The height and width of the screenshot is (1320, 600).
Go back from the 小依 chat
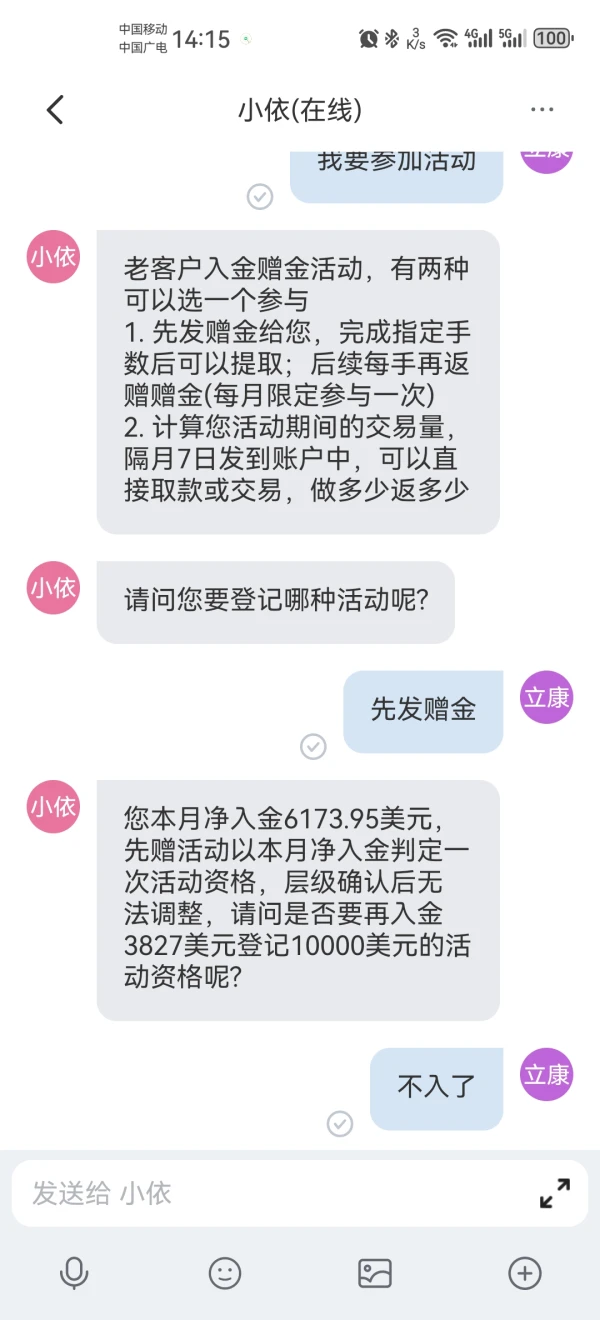[55, 110]
